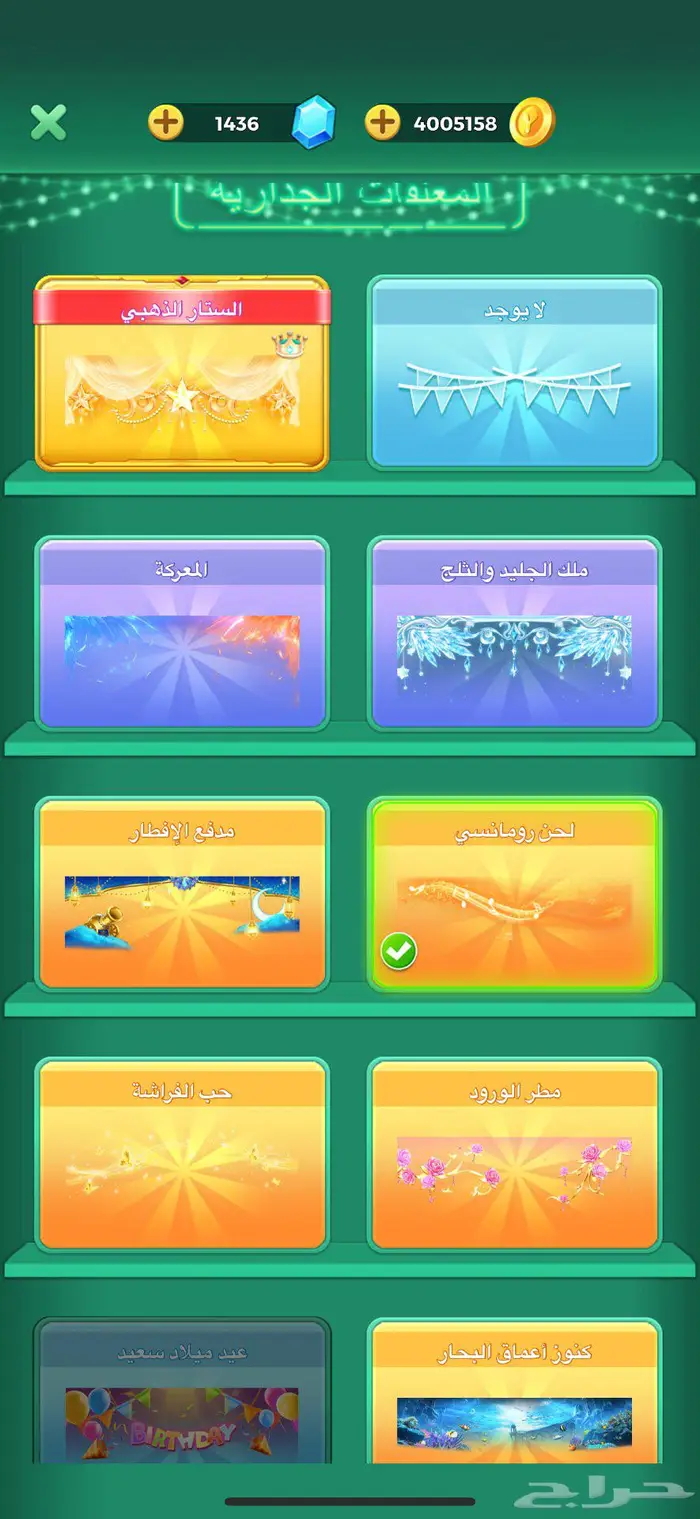Tap the selected لحن رومانسي card
This screenshot has width=700, height=1519.
coord(515,893)
